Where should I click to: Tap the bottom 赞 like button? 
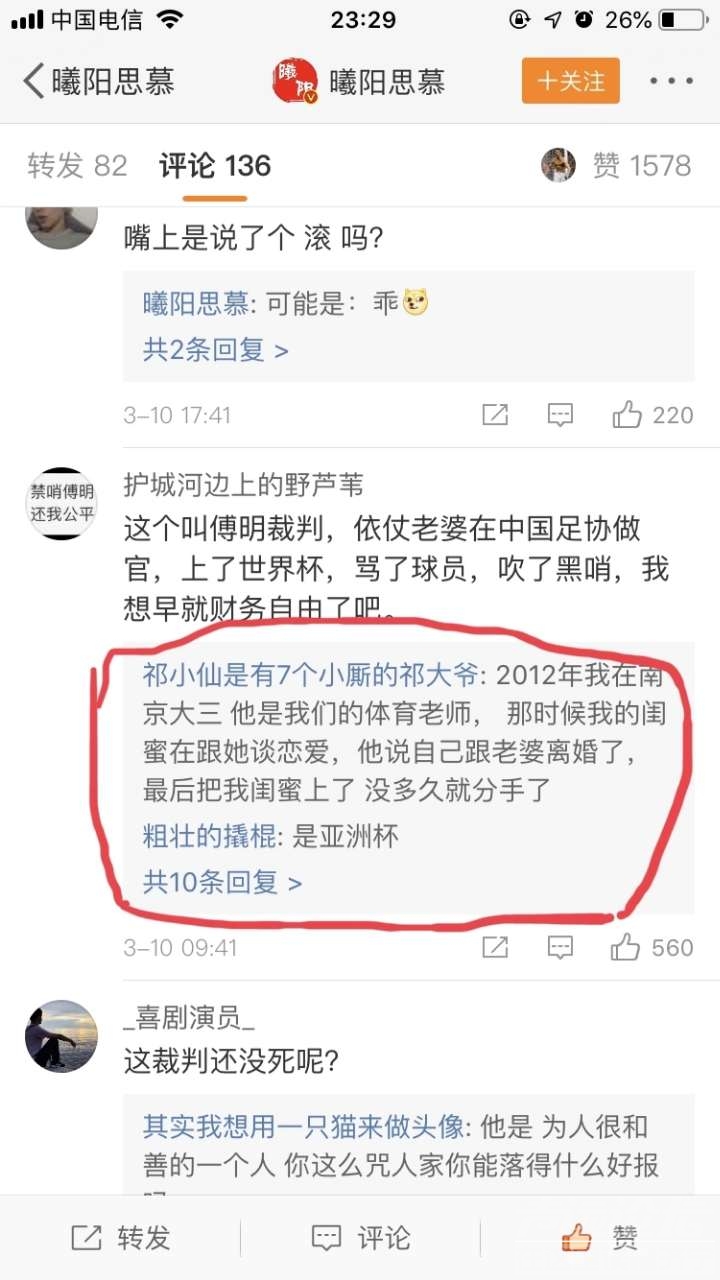[x=600, y=1238]
